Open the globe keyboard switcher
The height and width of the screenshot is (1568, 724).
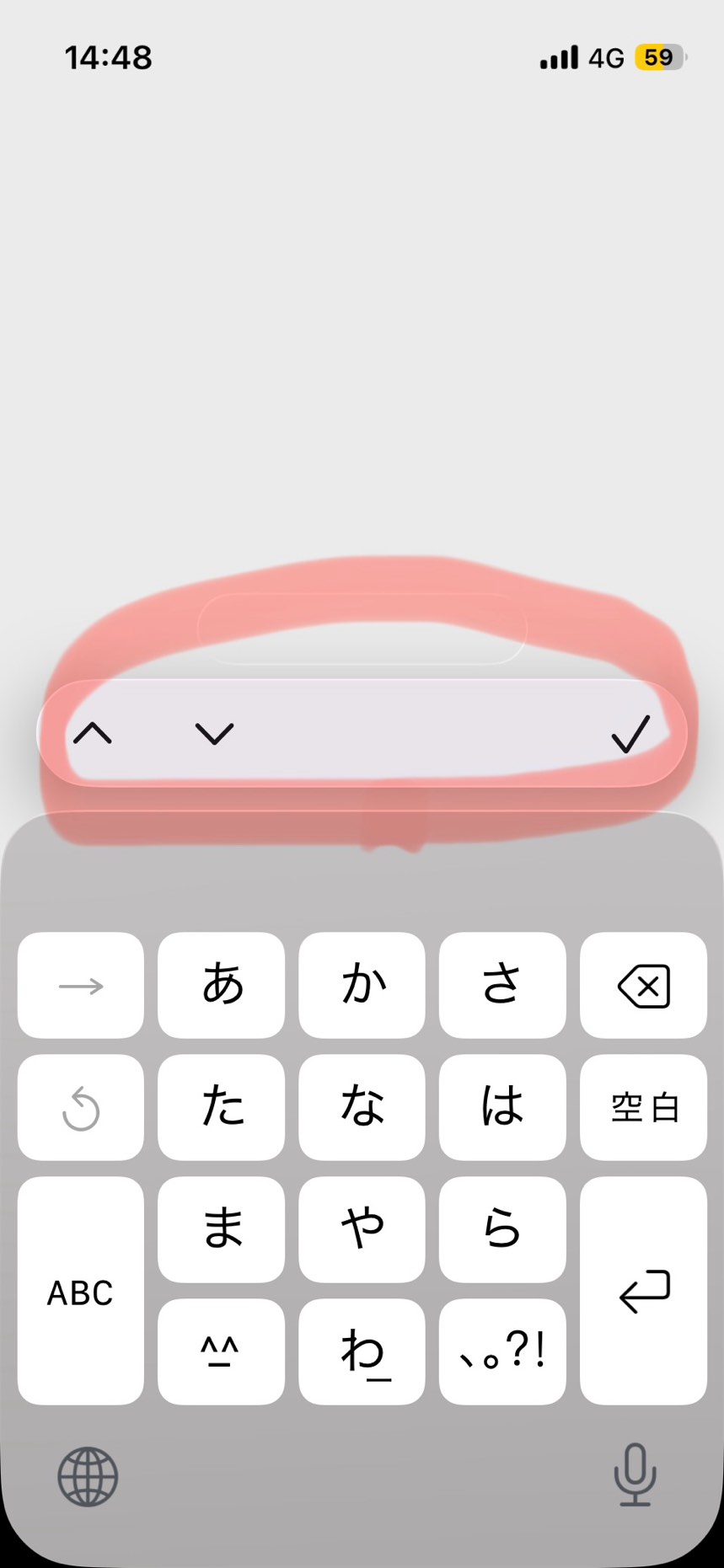pos(88,1476)
